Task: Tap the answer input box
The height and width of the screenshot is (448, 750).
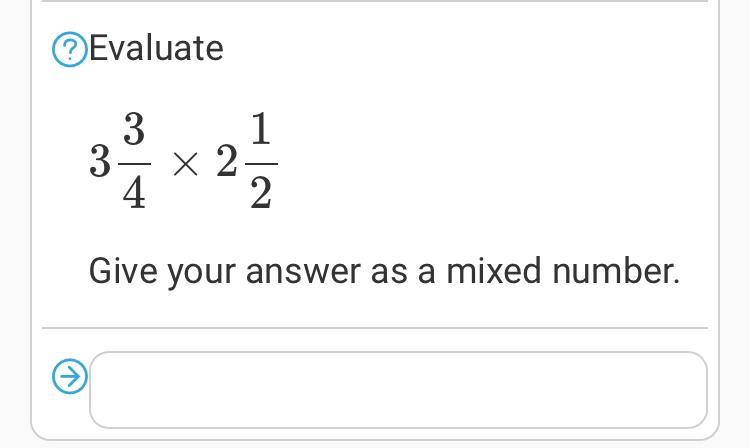Action: (398, 390)
